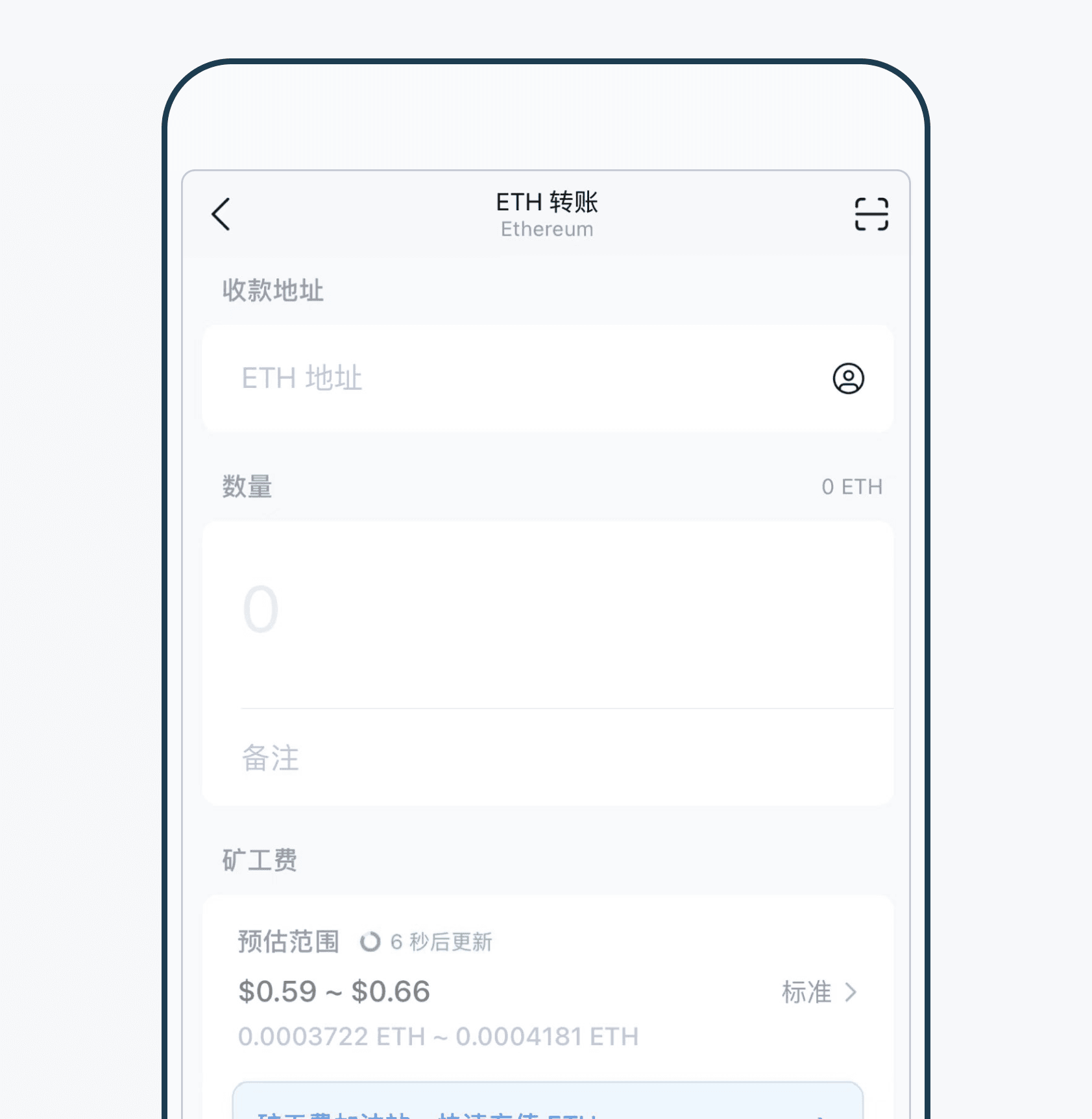Open the QR code scanner
Viewport: 1092px width, 1119px height.
tap(871, 214)
